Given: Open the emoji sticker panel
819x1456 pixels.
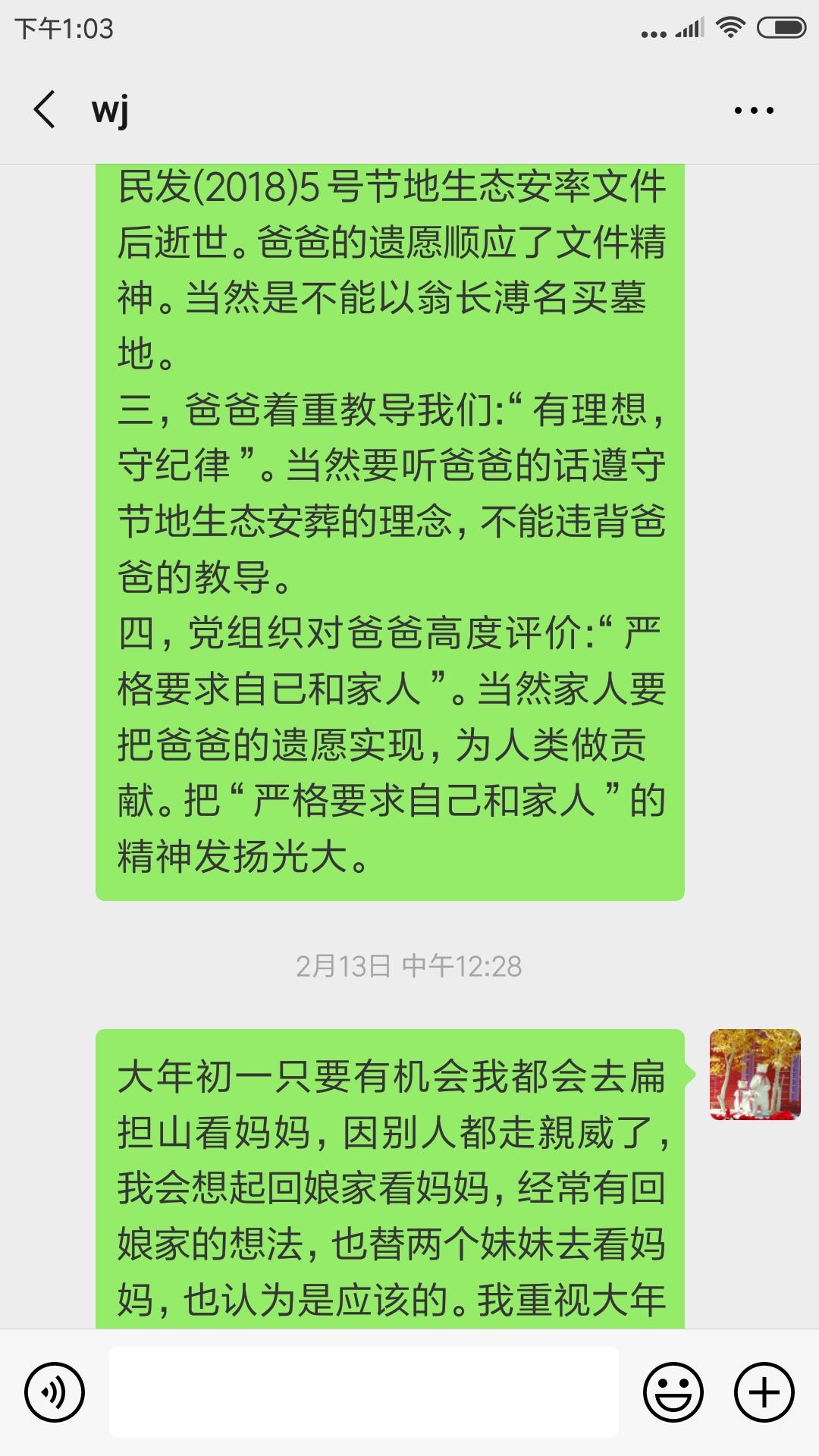Looking at the screenshot, I should pyautogui.click(x=673, y=1392).
